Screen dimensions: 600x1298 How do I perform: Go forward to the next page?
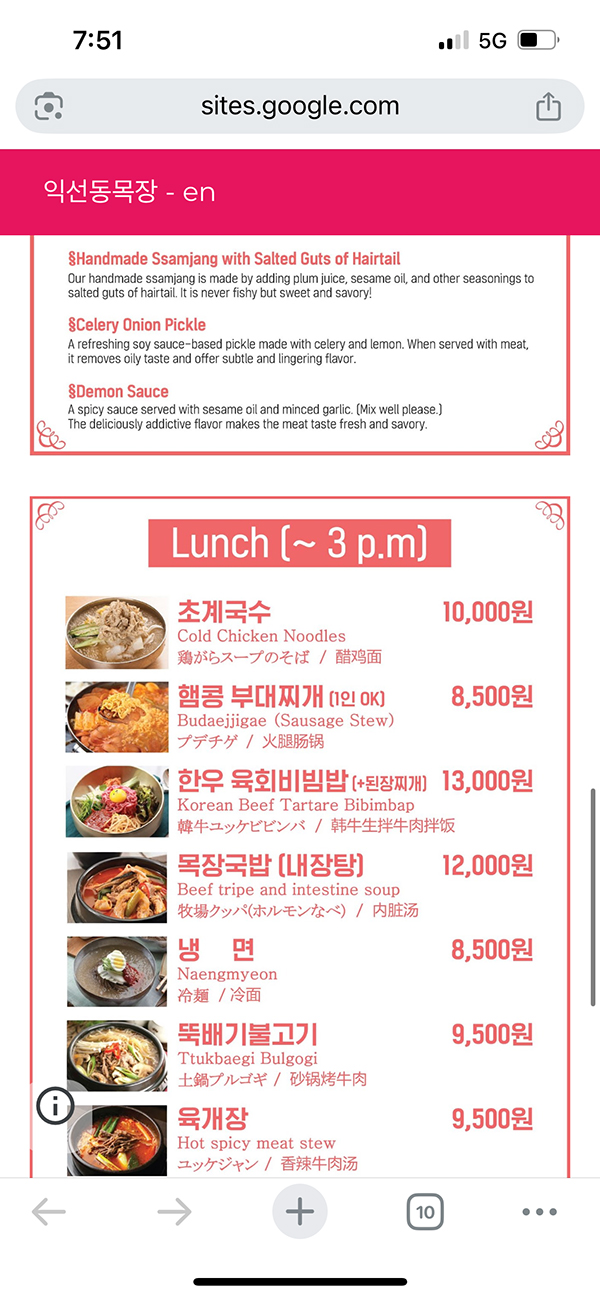174,1213
